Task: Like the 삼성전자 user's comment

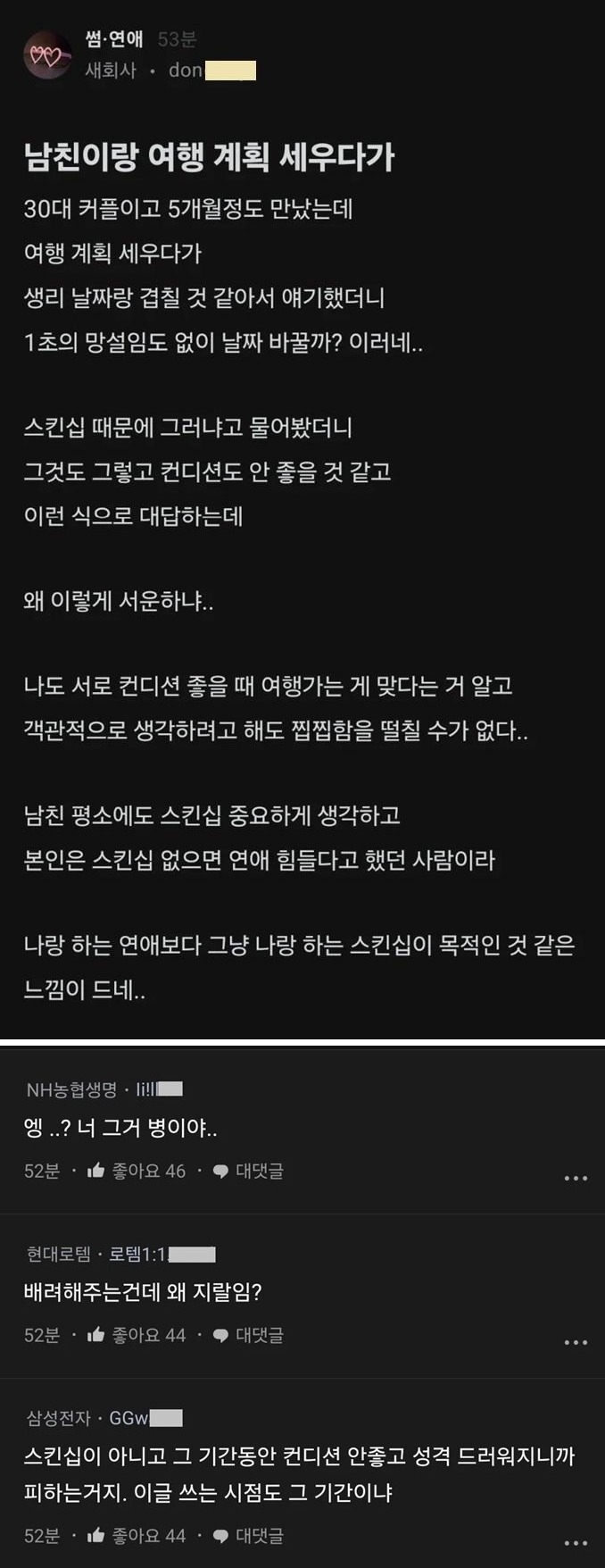Action: (137, 1536)
